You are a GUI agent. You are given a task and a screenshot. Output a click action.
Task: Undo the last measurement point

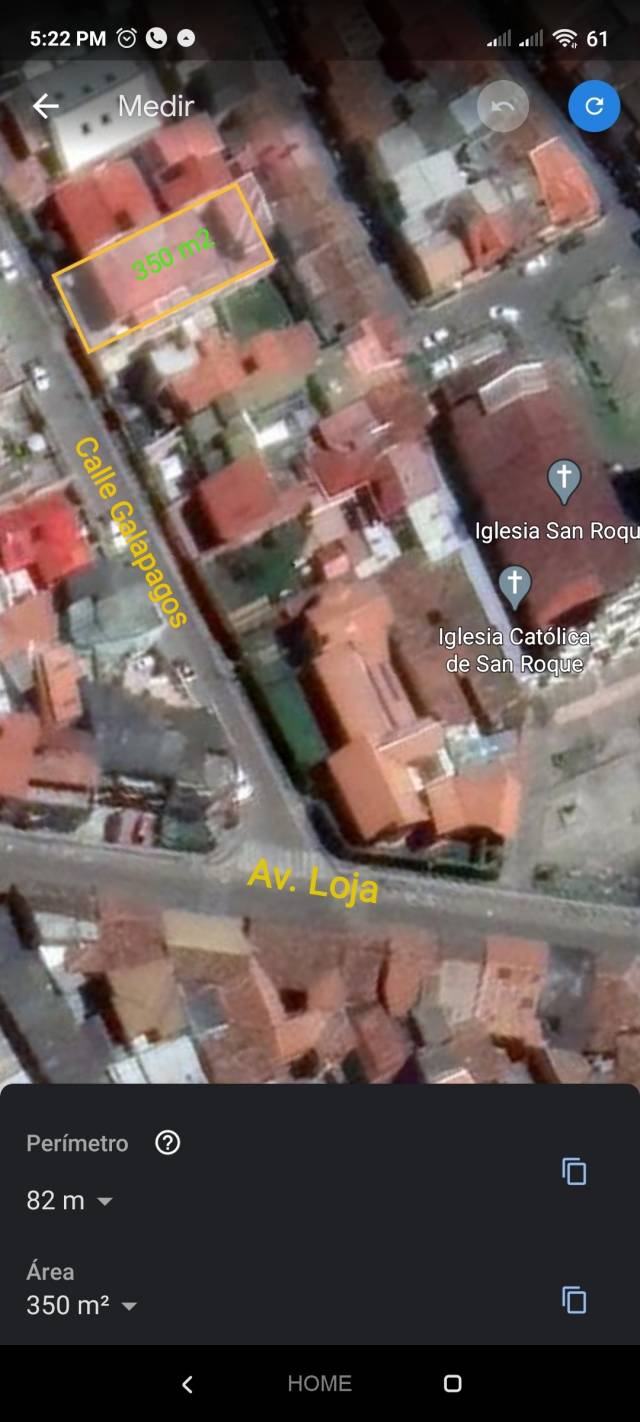(503, 106)
